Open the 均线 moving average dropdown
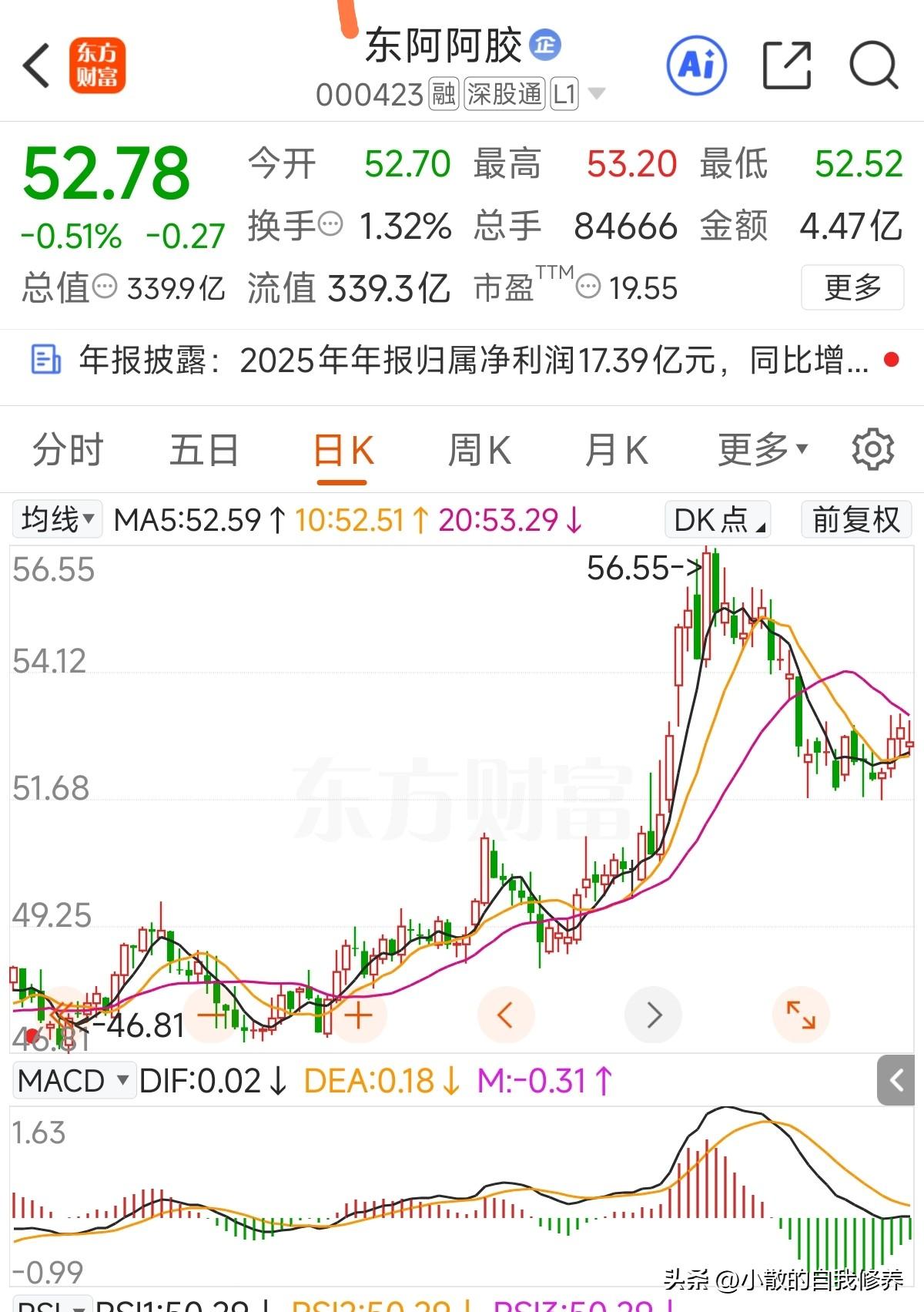The height and width of the screenshot is (1312, 924). tap(56, 520)
